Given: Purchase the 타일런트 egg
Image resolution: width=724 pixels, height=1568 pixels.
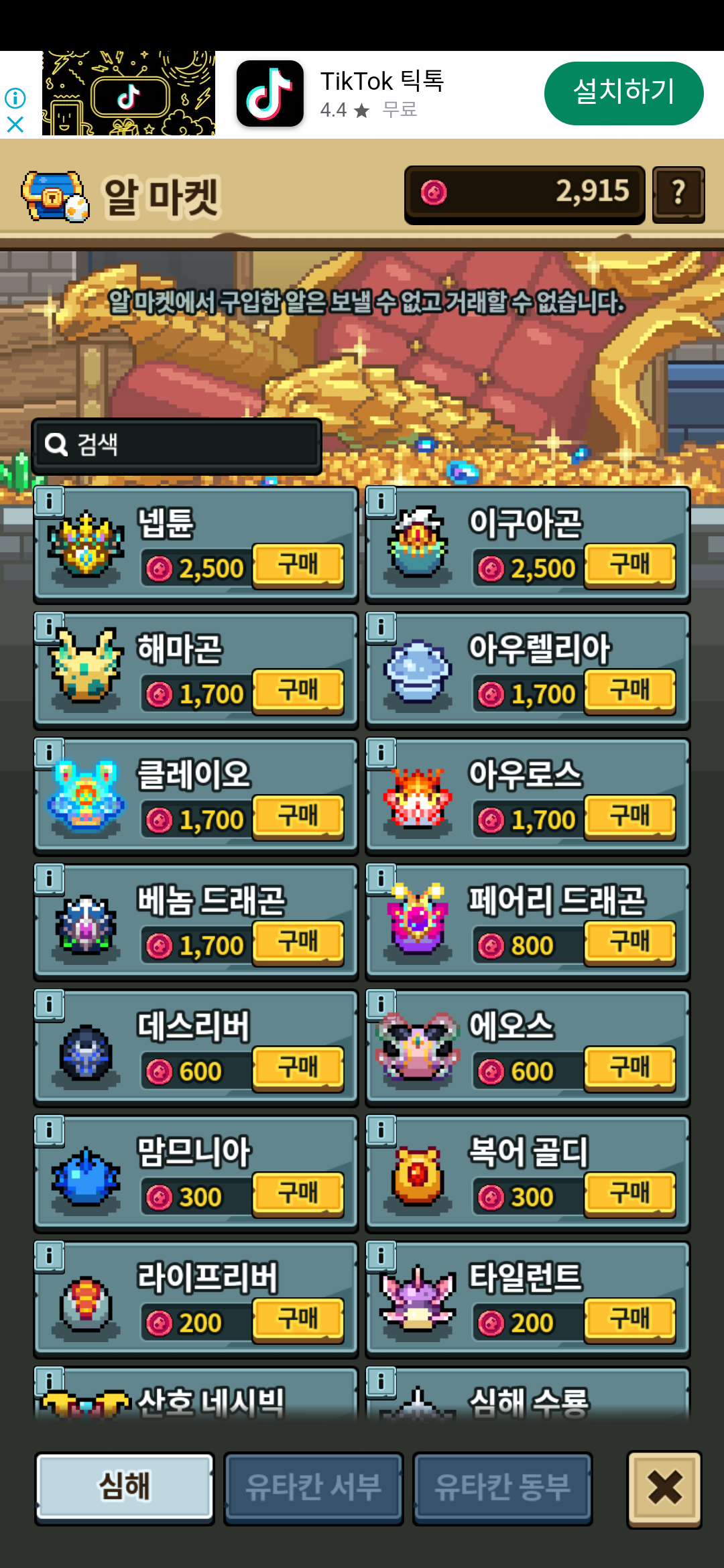Looking at the screenshot, I should click(x=629, y=1321).
